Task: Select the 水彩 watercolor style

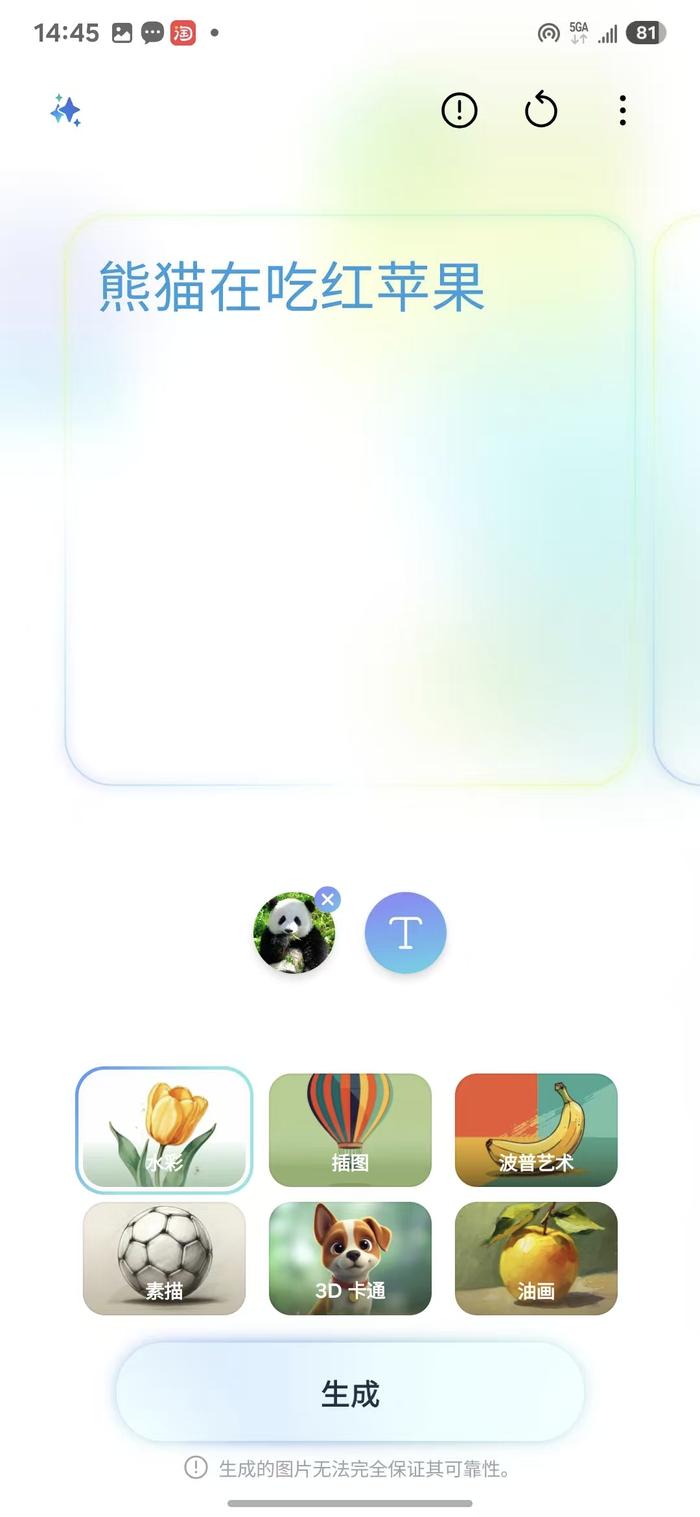Action: tap(164, 1130)
